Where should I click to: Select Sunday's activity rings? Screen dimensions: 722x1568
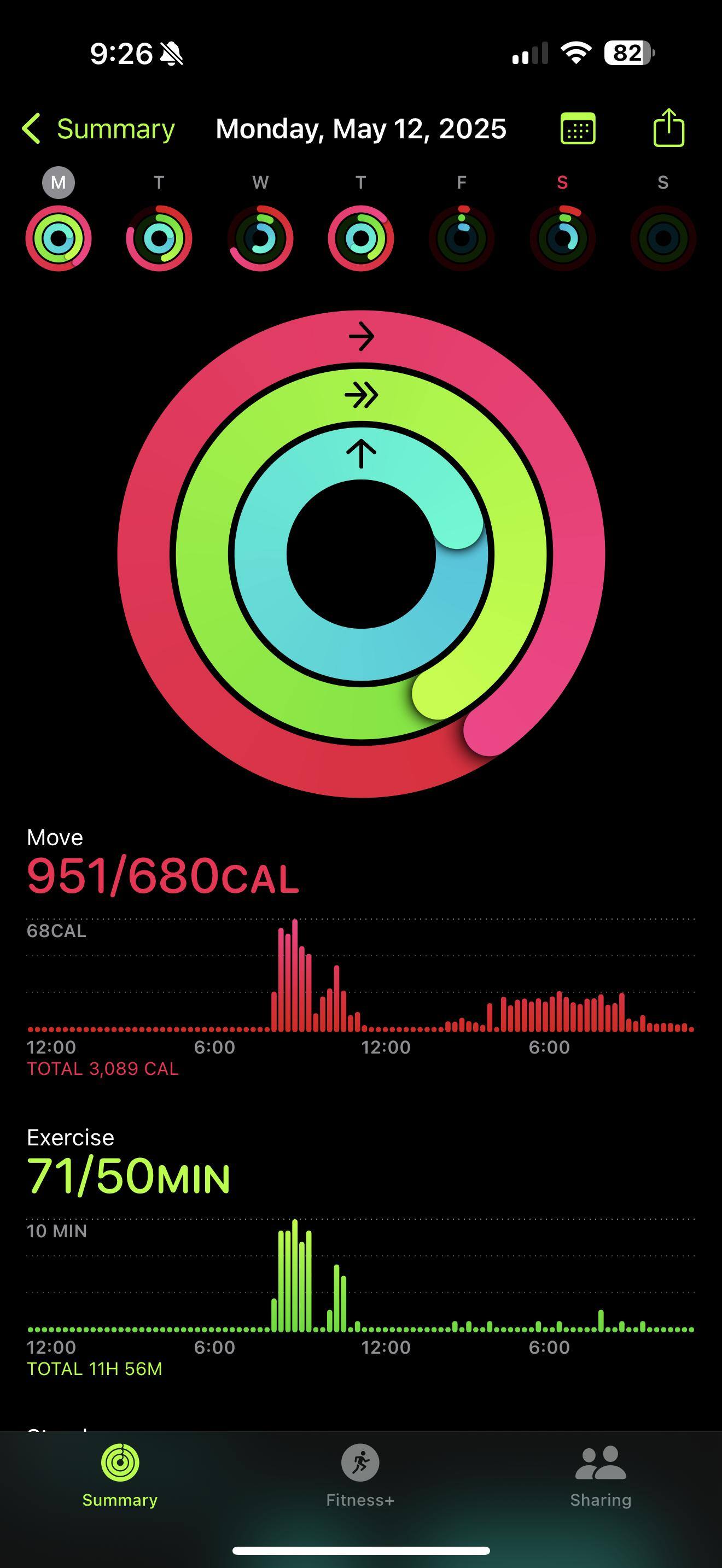[x=663, y=237]
